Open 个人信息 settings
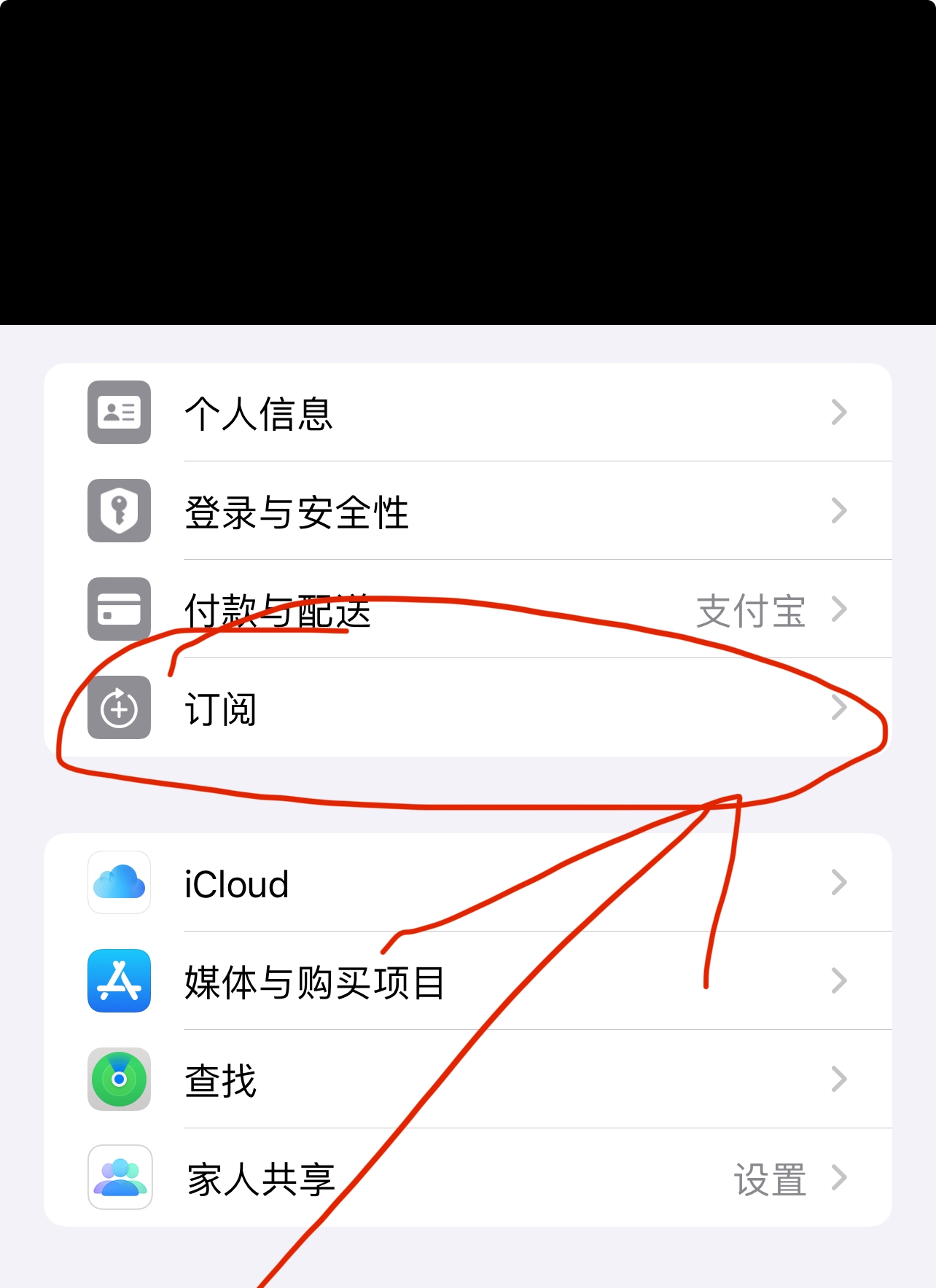The image size is (936, 1288). click(467, 413)
